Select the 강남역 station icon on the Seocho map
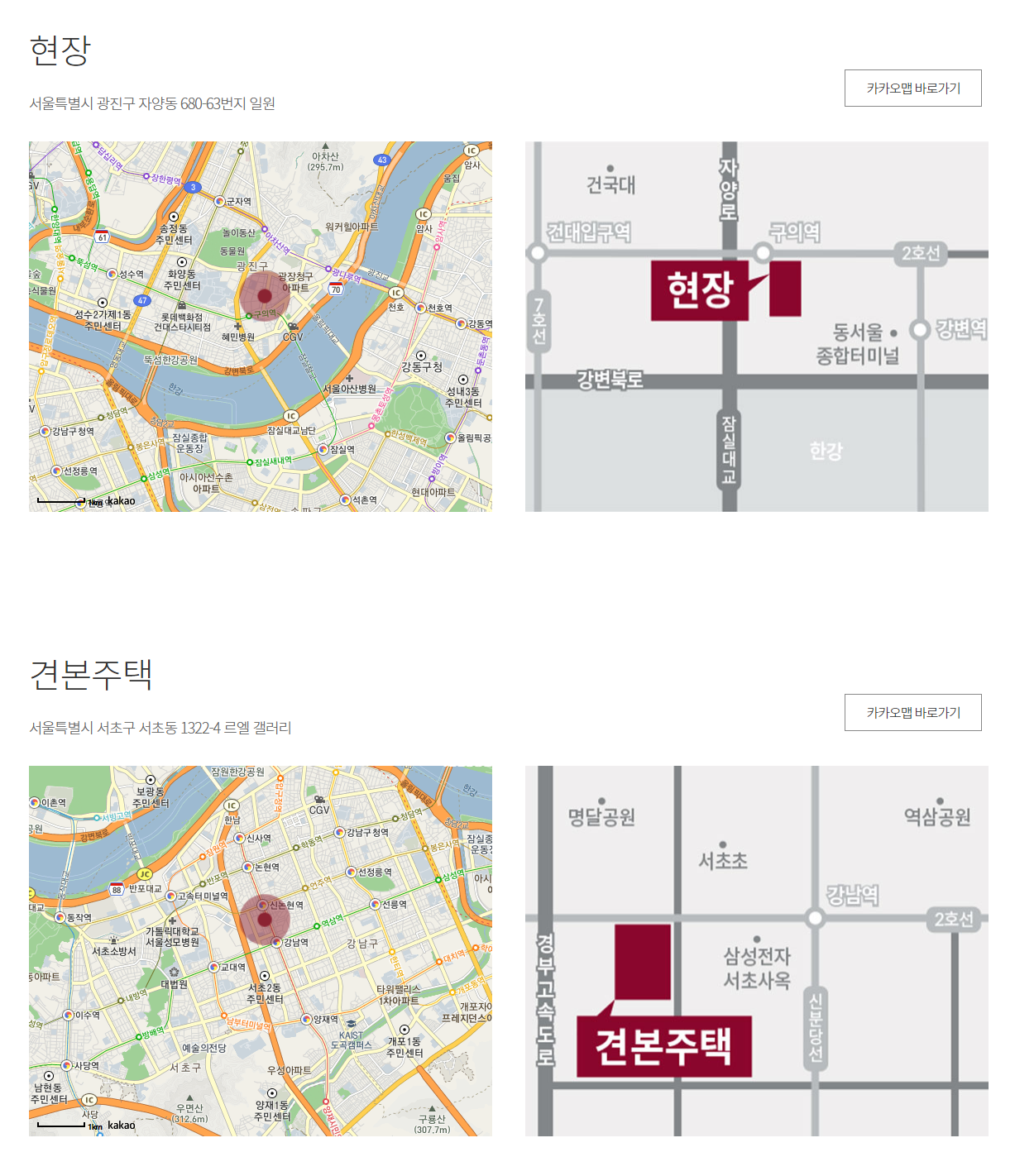 pos(276,943)
